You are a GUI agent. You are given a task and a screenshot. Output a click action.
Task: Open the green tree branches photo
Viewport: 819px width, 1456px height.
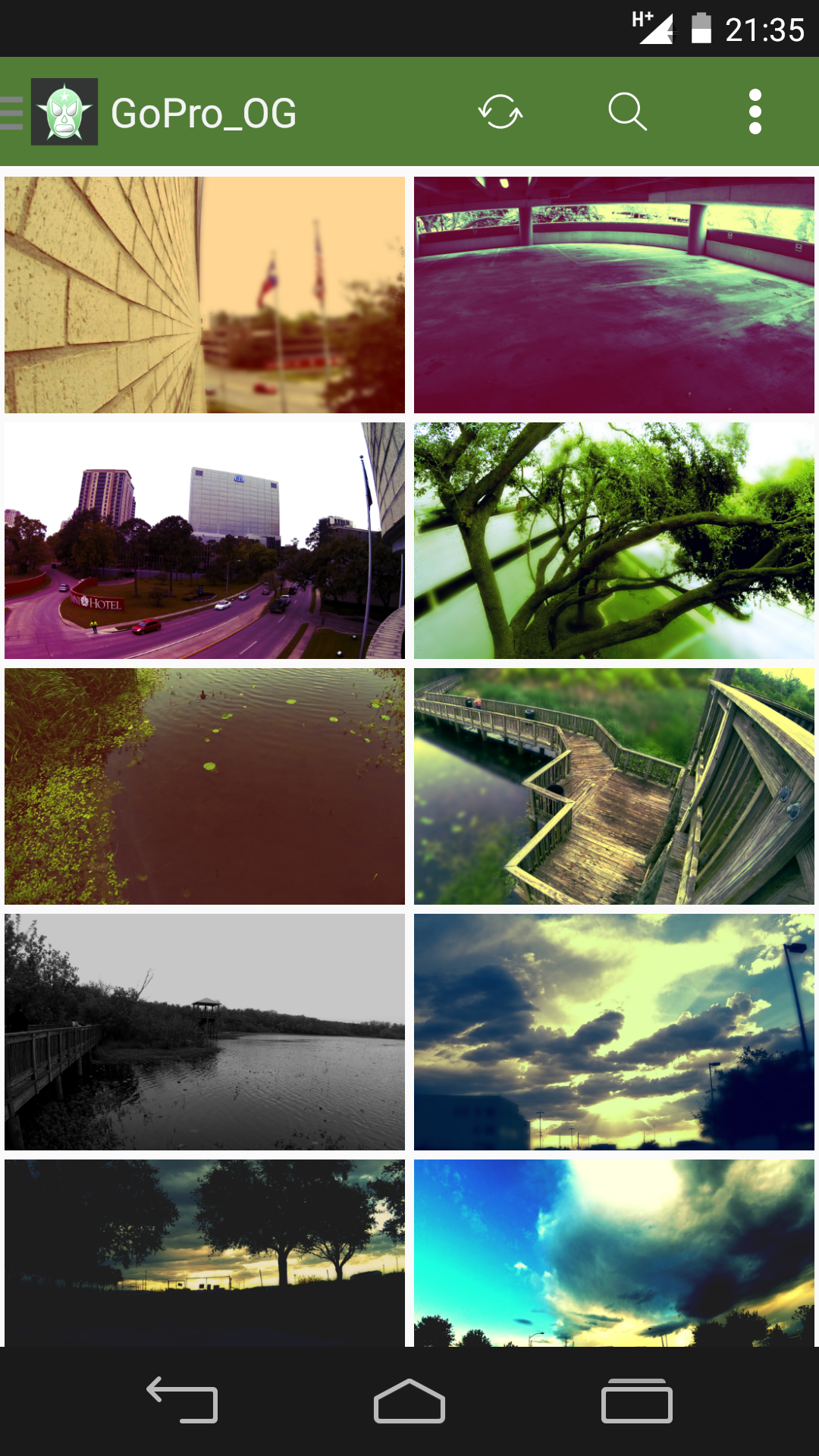click(614, 541)
